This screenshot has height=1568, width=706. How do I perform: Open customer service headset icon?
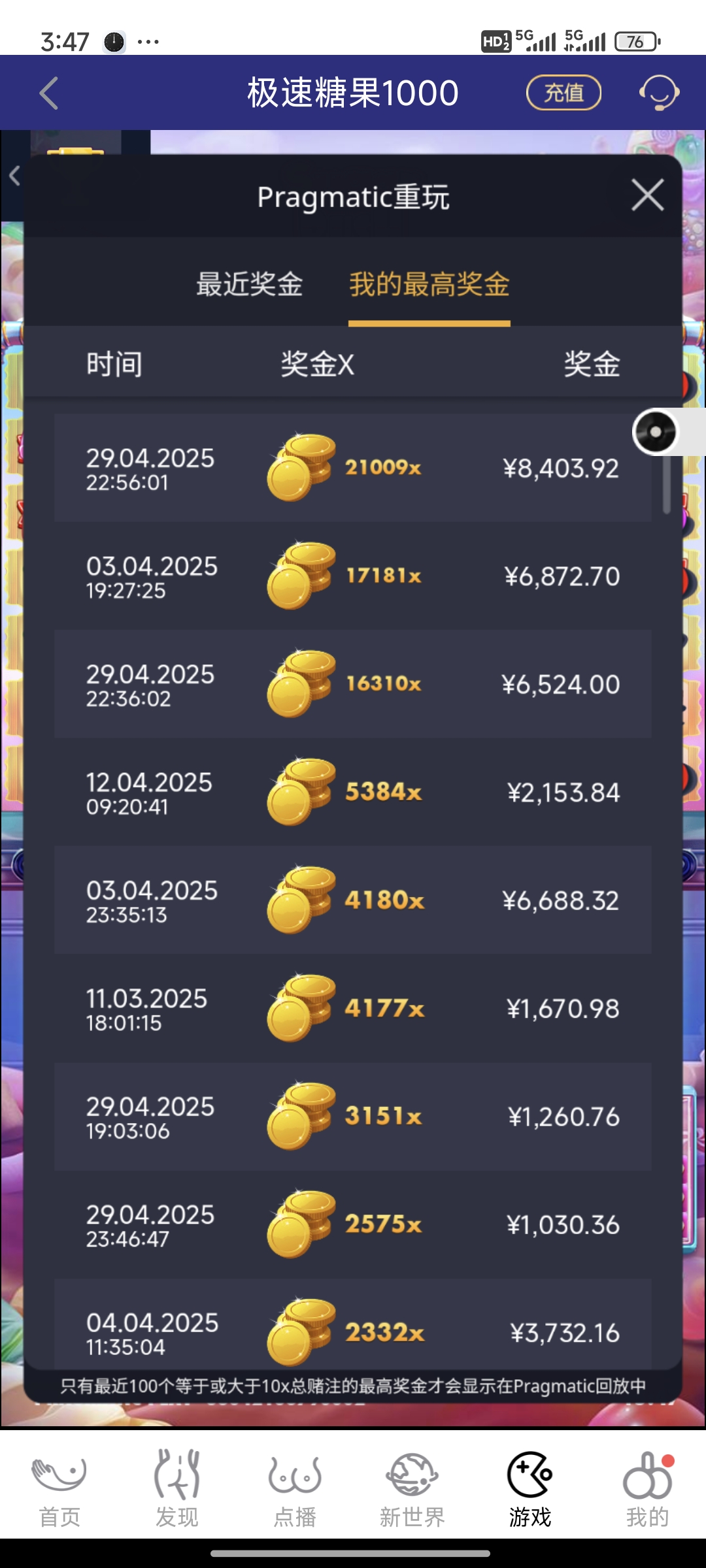coord(659,93)
